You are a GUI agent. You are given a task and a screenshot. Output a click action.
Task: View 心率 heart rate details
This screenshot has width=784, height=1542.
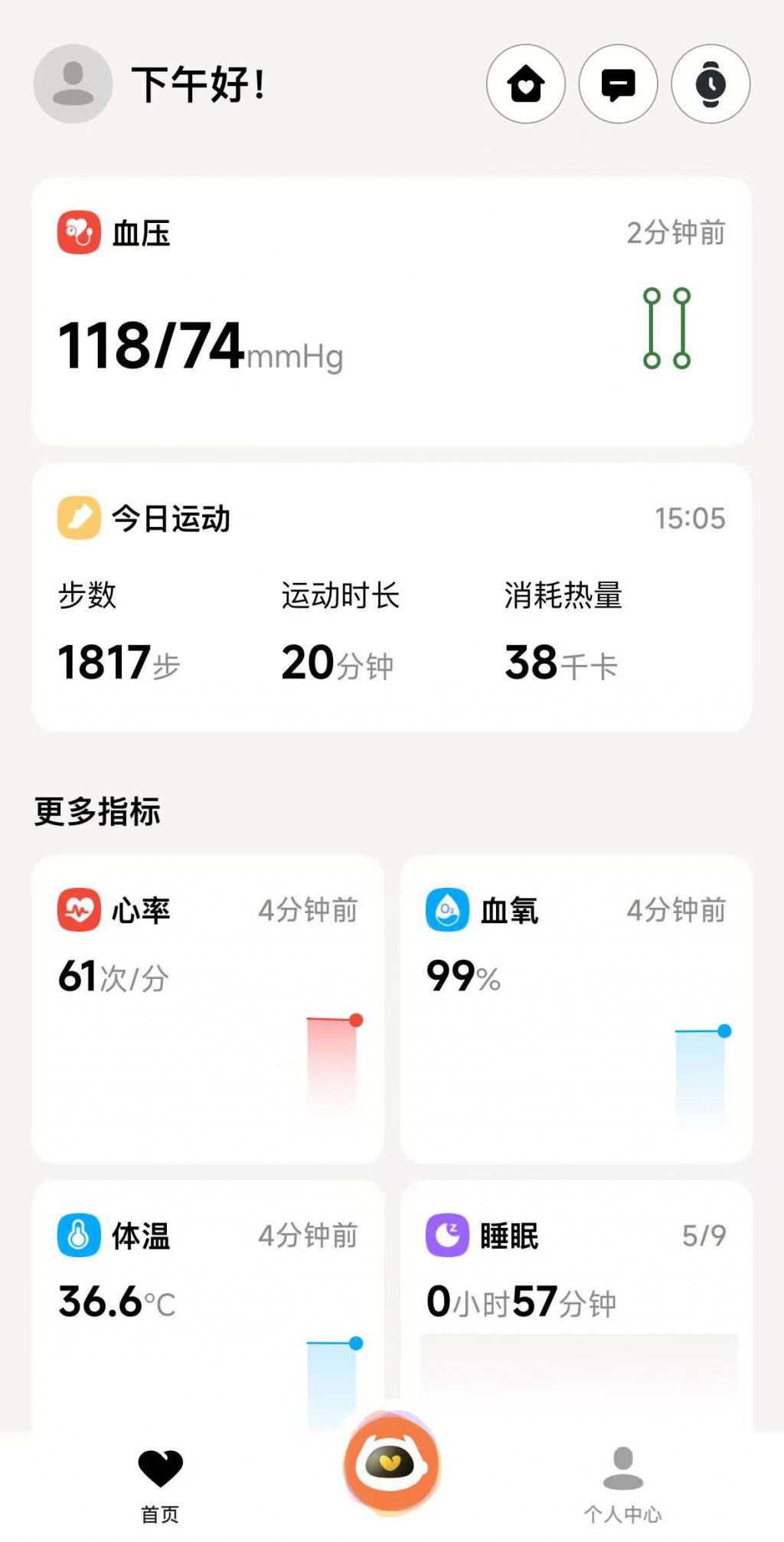coord(207,1009)
